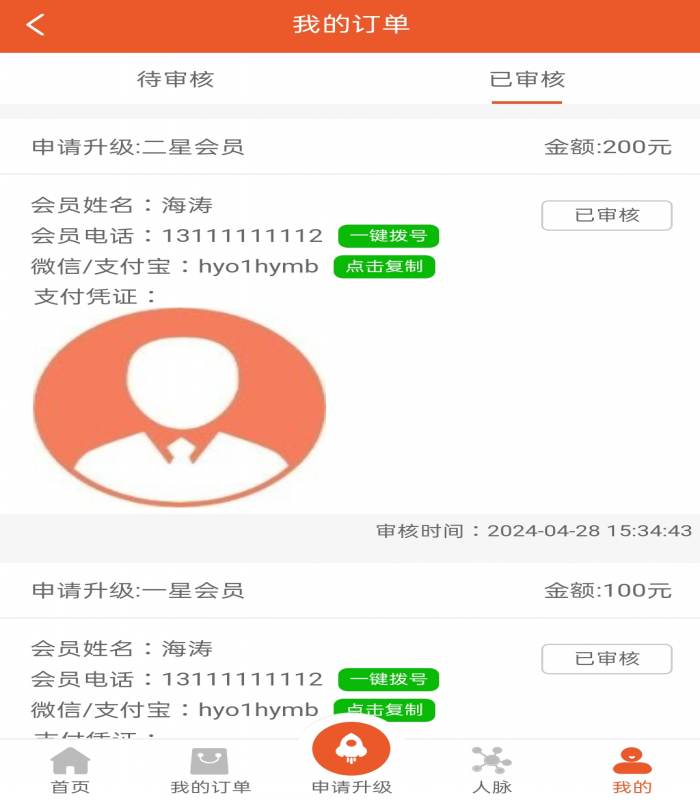The image size is (700, 800).
Task: Open 我的订单 in the bottom bar
Action: (x=210, y=771)
